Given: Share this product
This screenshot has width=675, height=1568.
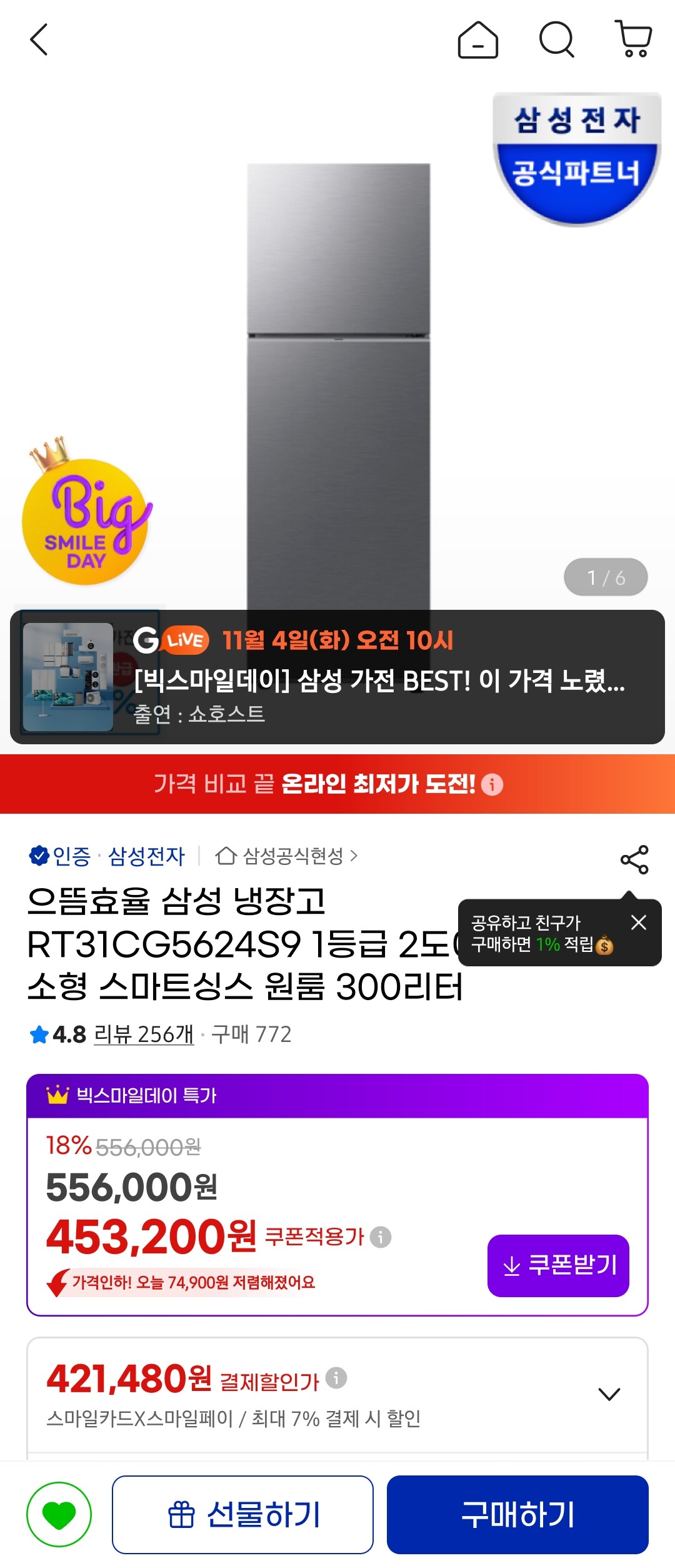Looking at the screenshot, I should coord(634,859).
